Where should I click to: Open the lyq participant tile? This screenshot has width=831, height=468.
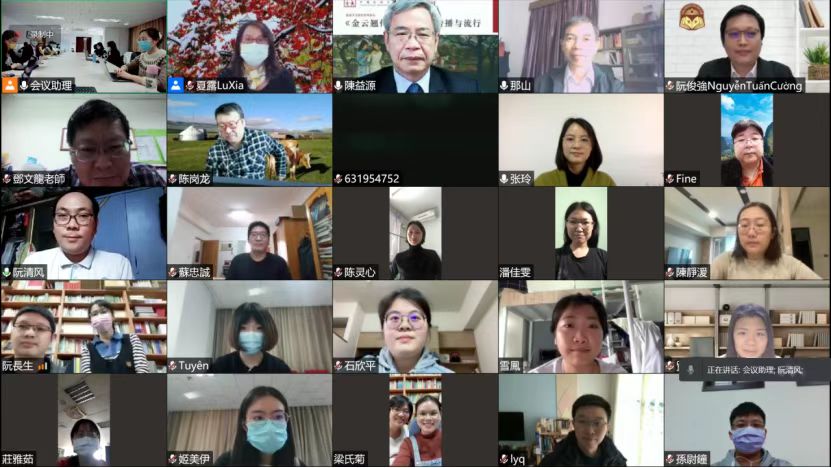[x=581, y=420]
